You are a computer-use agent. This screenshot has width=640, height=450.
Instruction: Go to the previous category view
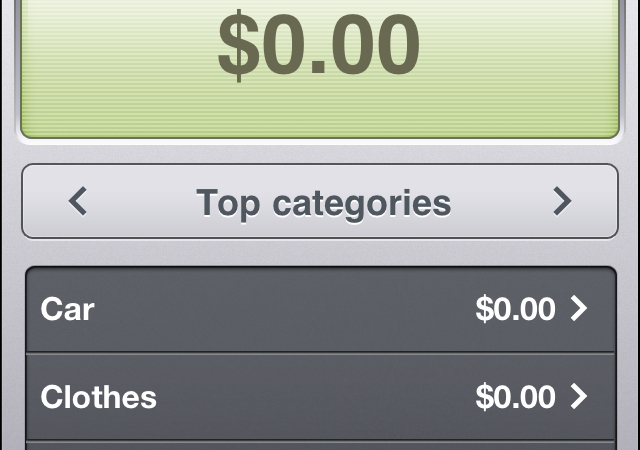(78, 202)
